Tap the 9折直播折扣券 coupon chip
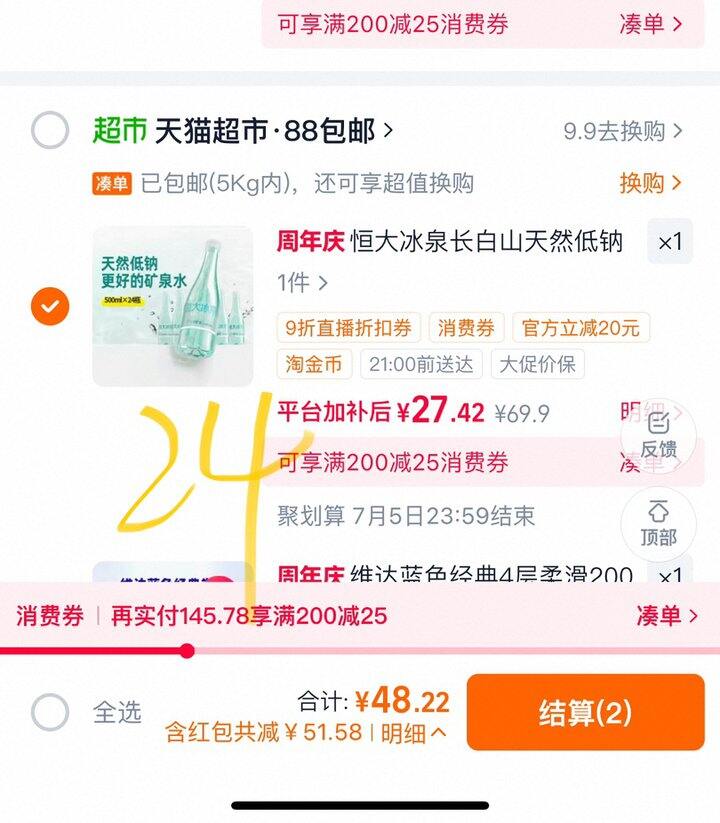The height and width of the screenshot is (823, 720). pyautogui.click(x=348, y=328)
